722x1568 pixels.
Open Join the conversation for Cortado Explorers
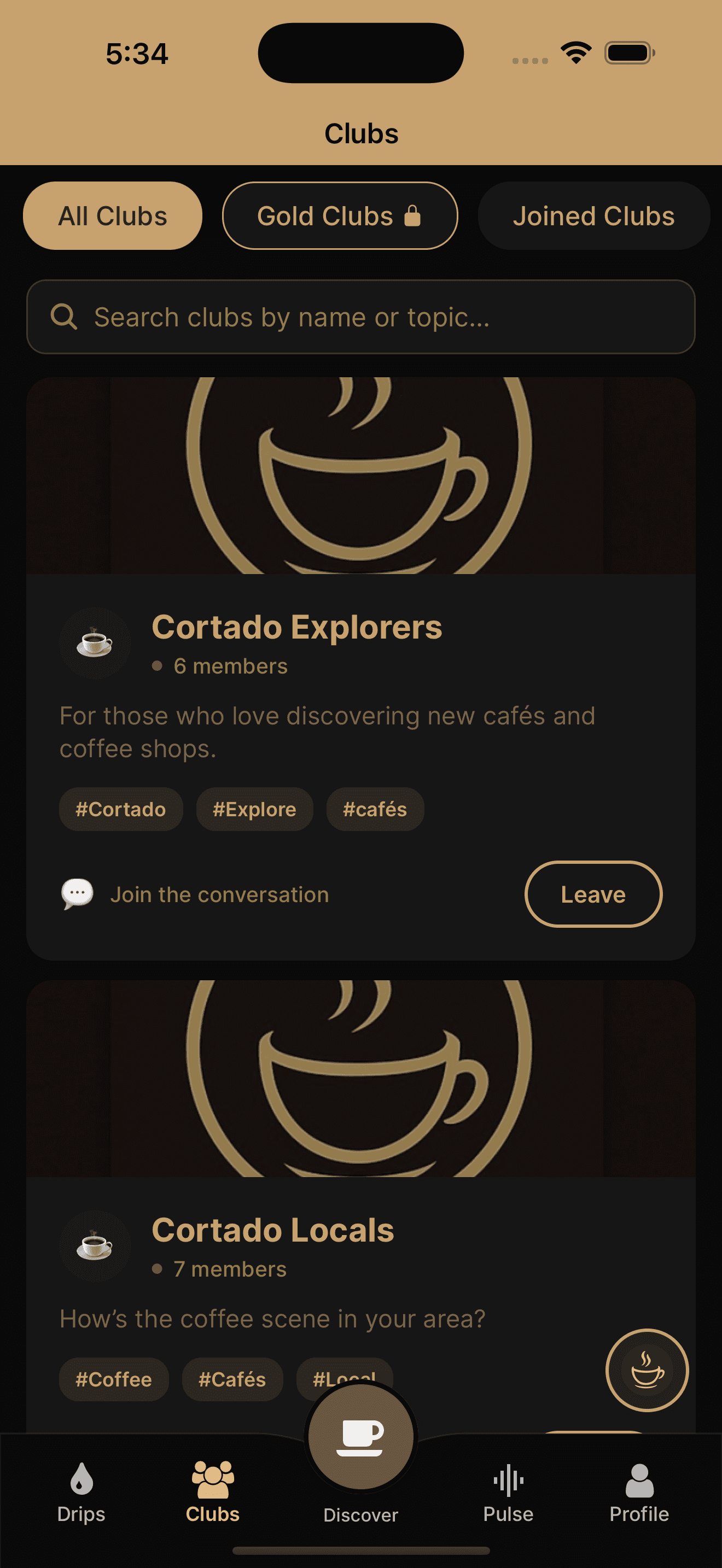(x=219, y=894)
